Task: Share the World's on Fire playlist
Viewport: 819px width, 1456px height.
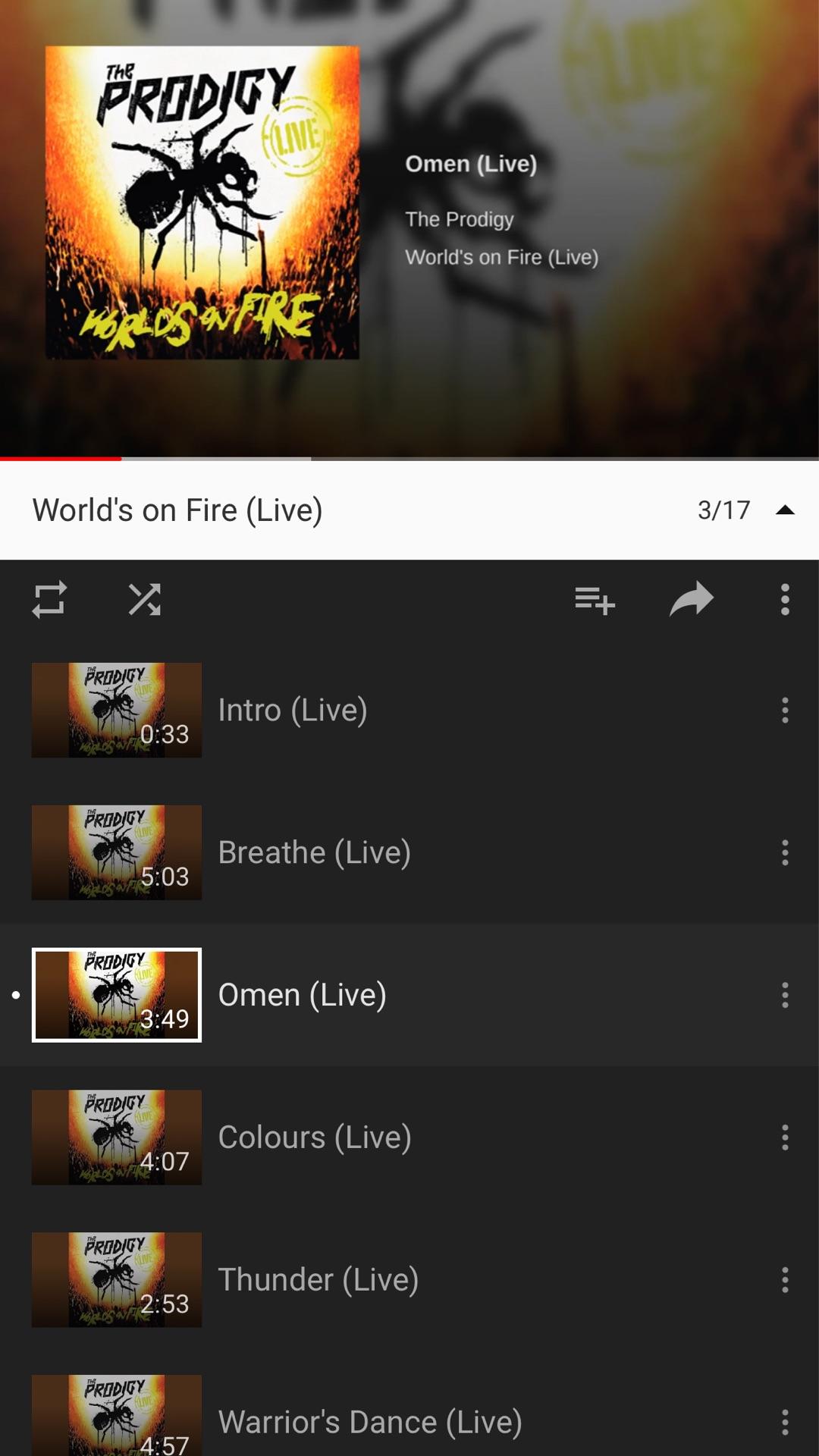Action: [x=692, y=600]
